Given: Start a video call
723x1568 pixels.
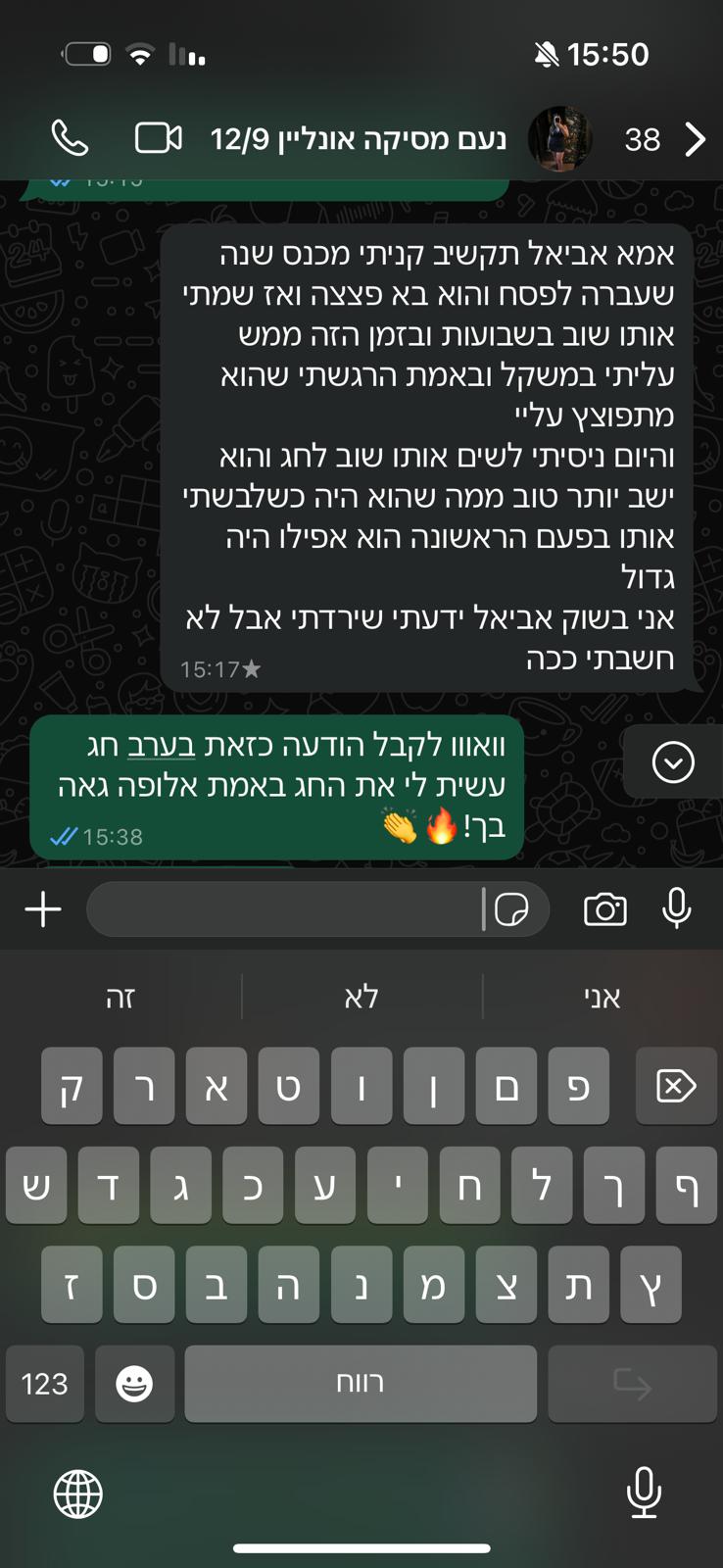Looking at the screenshot, I should click(x=158, y=138).
